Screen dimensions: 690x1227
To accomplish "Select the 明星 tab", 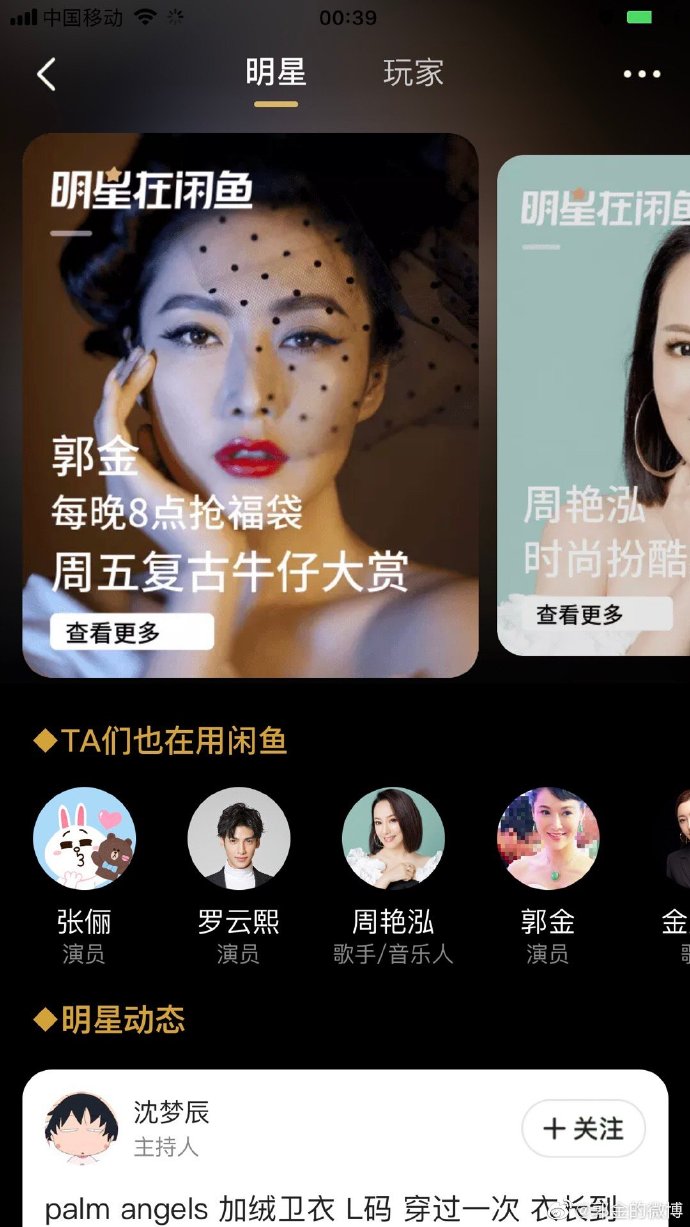I will tap(276, 73).
